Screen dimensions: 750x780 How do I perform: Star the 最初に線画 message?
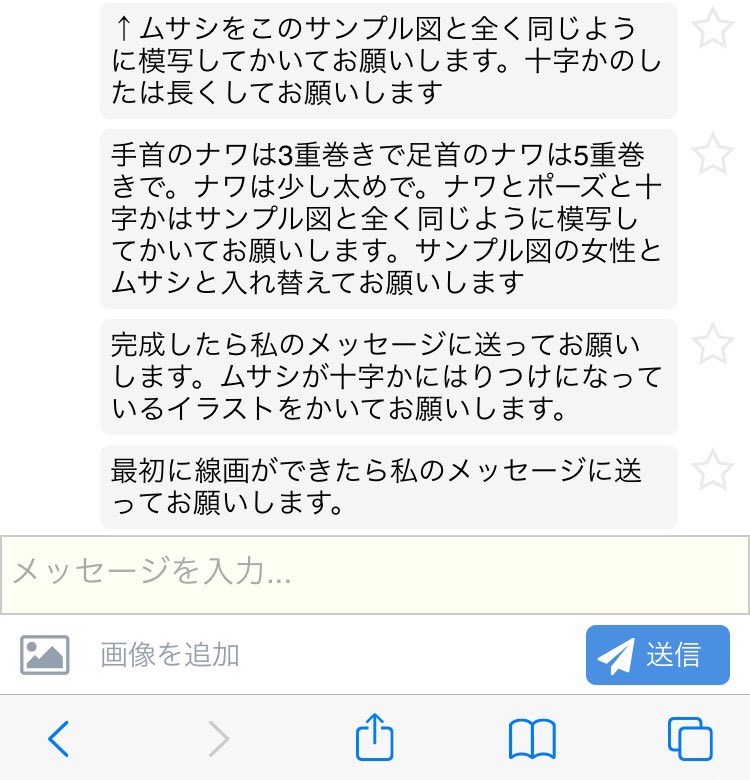coord(714,467)
